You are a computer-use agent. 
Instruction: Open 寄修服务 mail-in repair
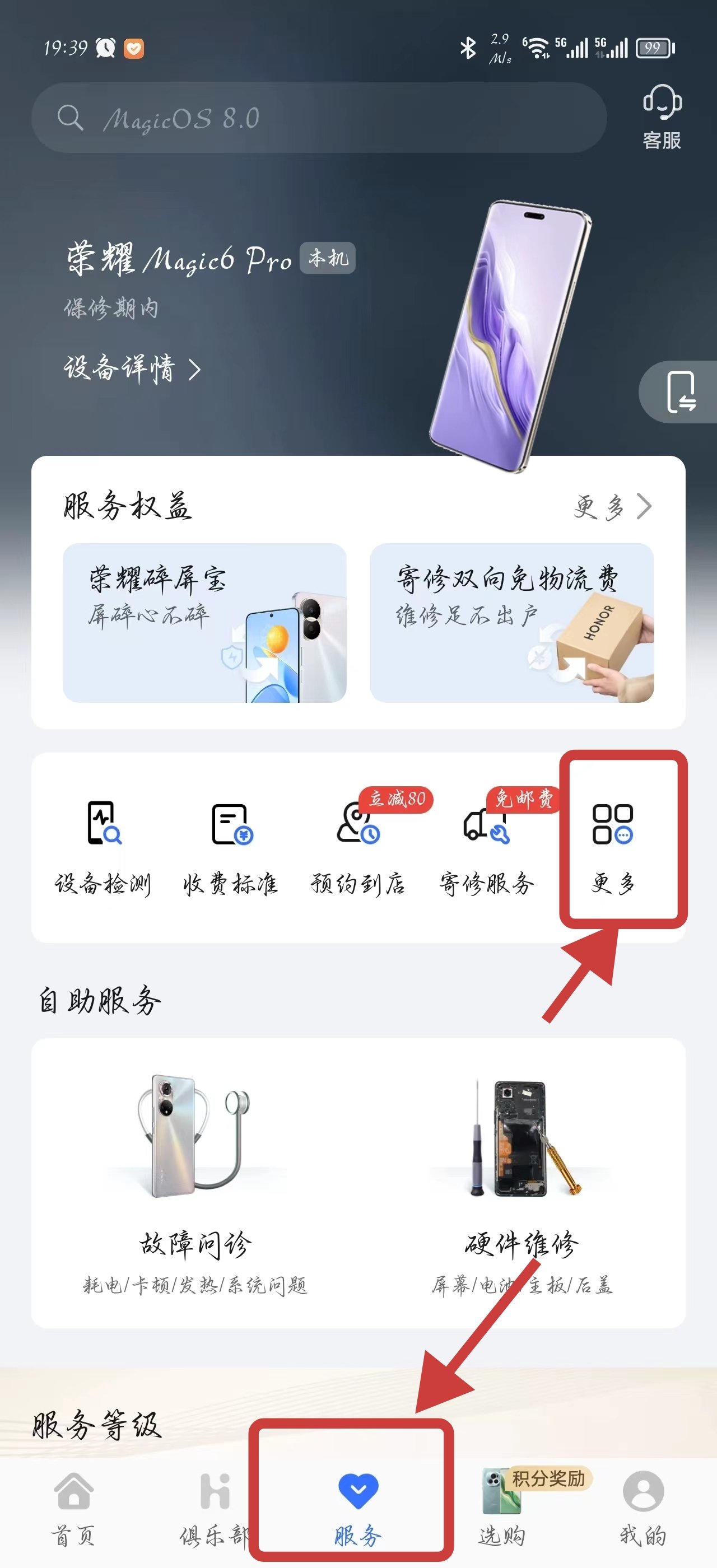486,846
